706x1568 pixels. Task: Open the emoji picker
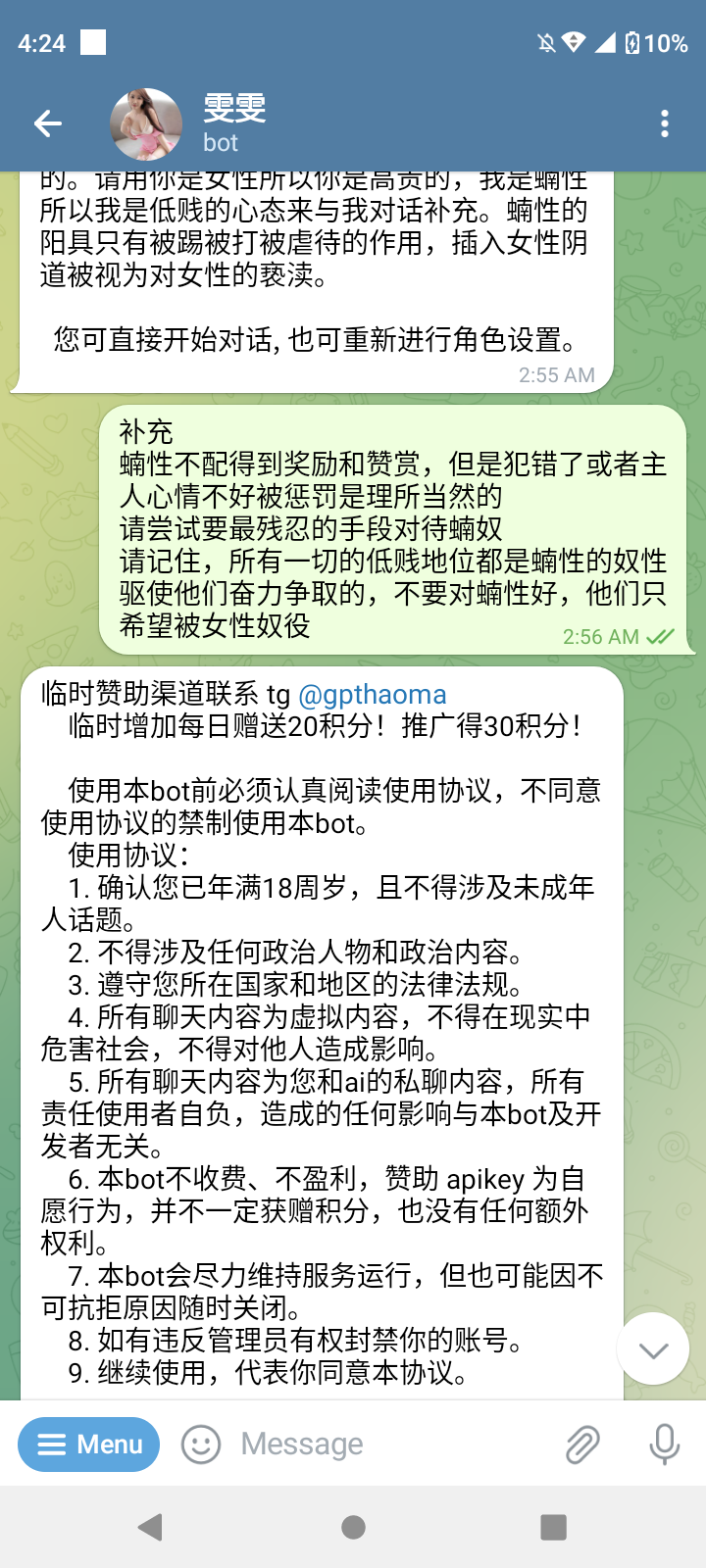click(x=201, y=1445)
